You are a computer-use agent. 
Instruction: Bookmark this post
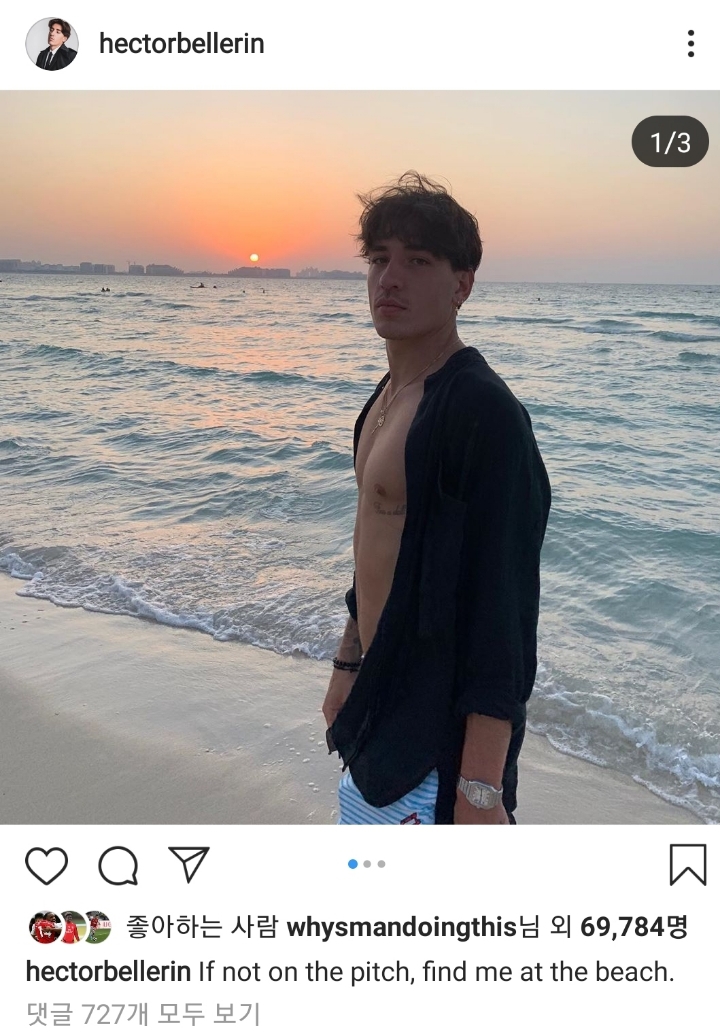click(x=687, y=865)
